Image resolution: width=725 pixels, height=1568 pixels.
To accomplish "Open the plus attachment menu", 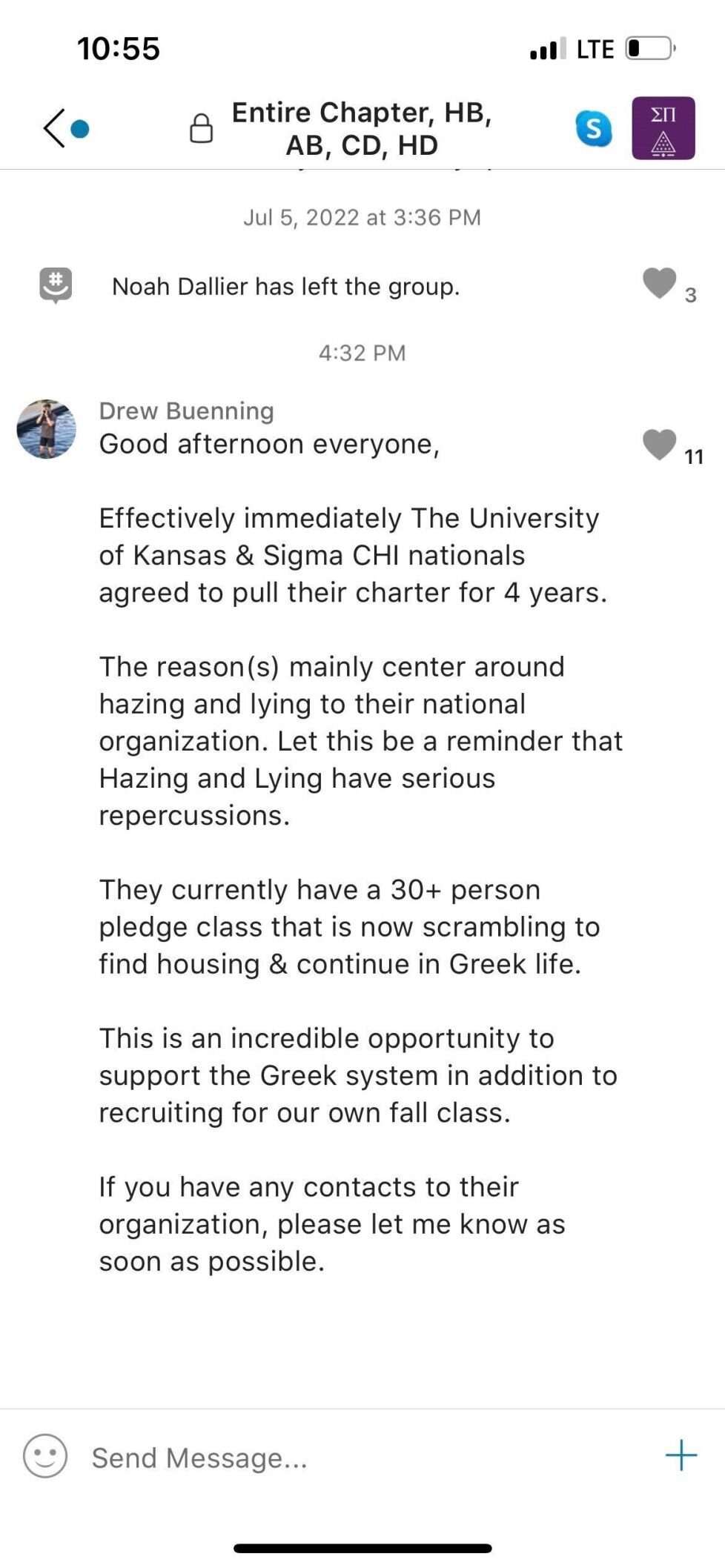I will (x=681, y=1455).
